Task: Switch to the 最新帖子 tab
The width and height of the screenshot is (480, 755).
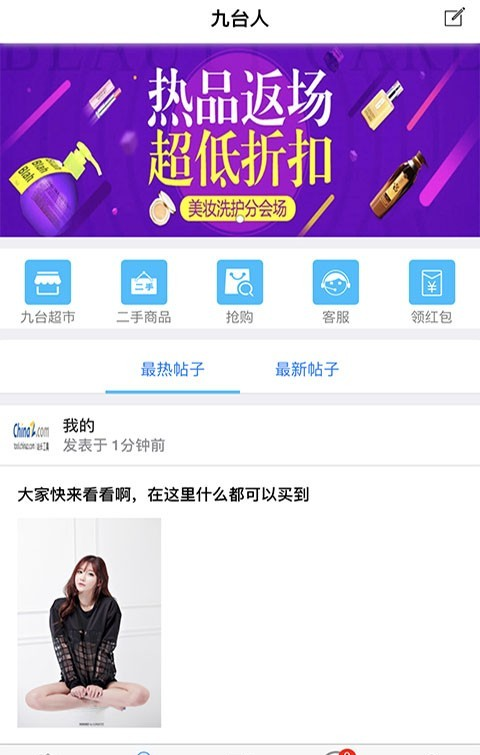Action: point(307,370)
